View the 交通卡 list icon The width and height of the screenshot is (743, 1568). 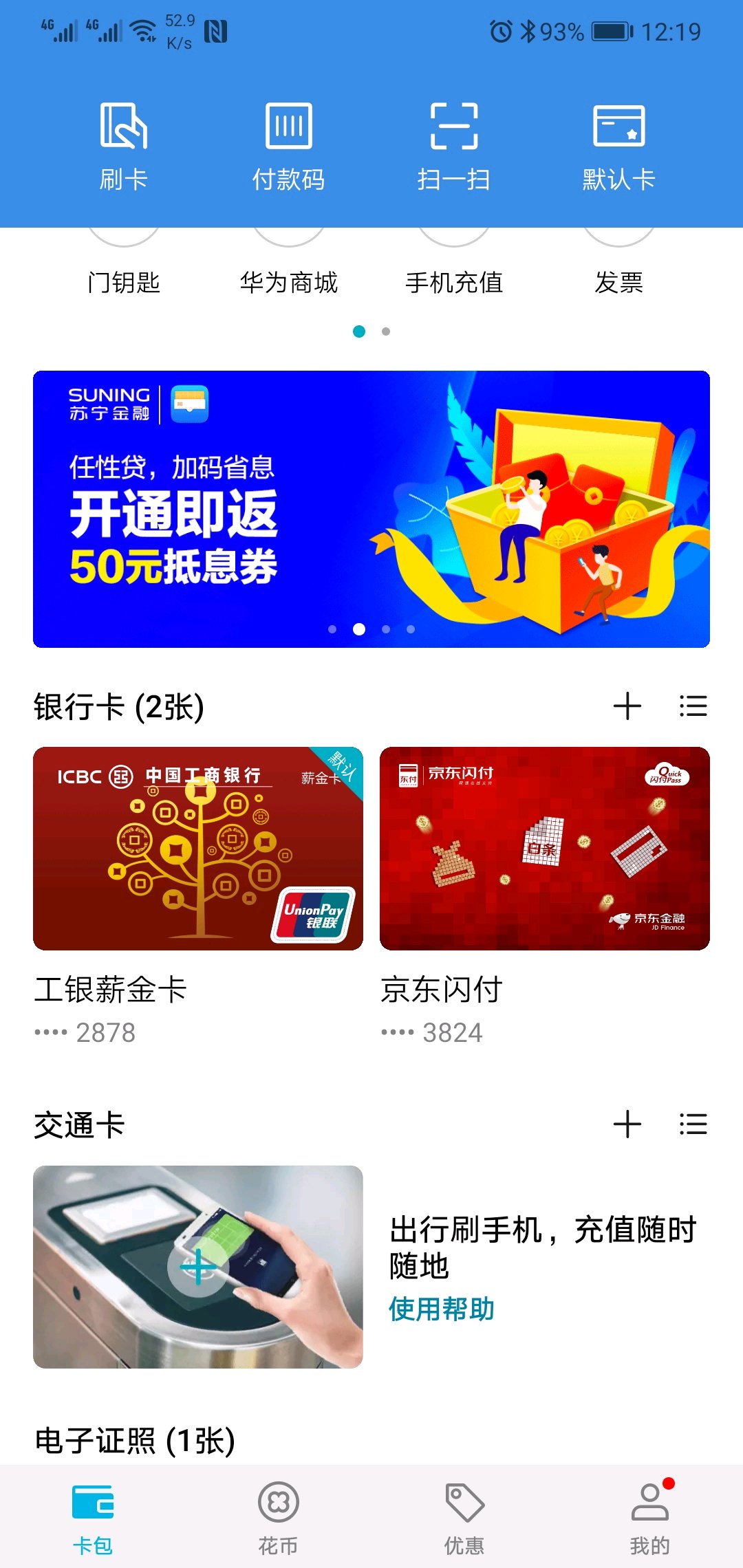click(x=693, y=1125)
